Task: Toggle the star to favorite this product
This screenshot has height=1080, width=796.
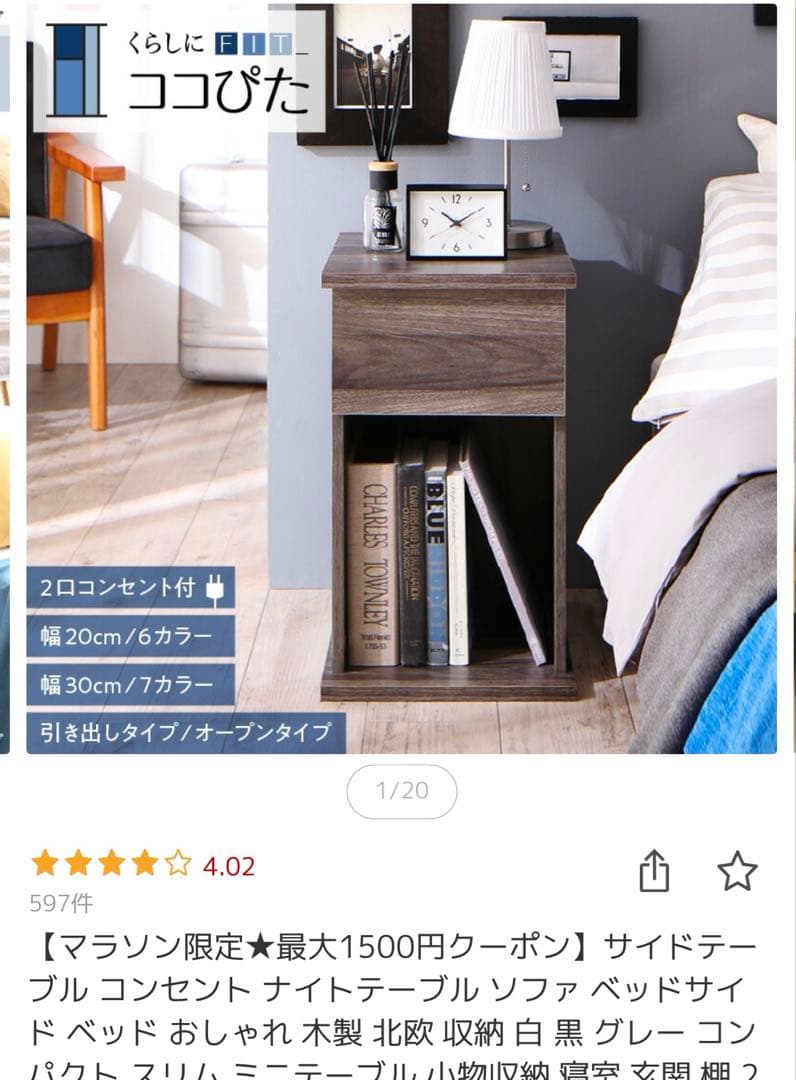Action: pyautogui.click(x=740, y=869)
